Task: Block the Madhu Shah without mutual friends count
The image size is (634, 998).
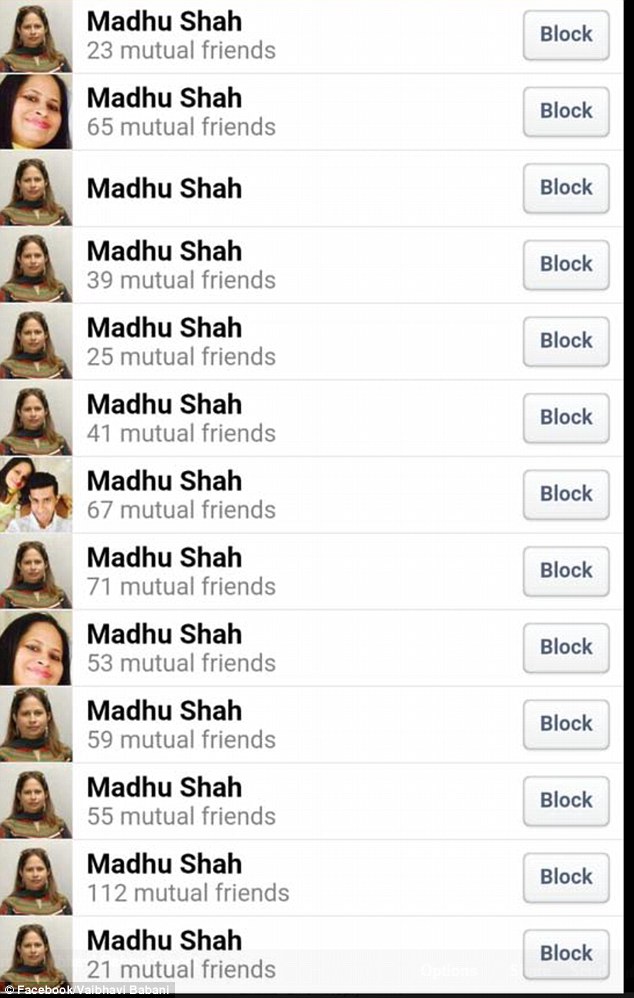Action: click(566, 188)
